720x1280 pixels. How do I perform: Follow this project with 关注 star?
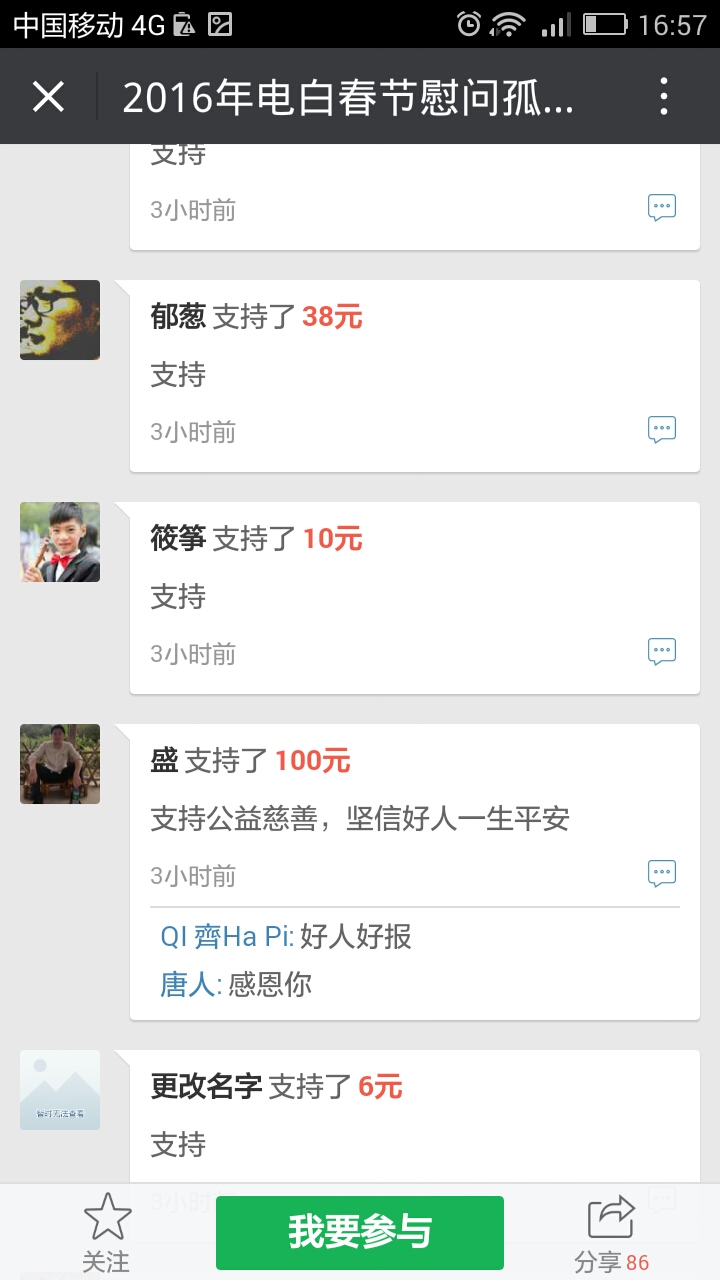[x=107, y=1232]
